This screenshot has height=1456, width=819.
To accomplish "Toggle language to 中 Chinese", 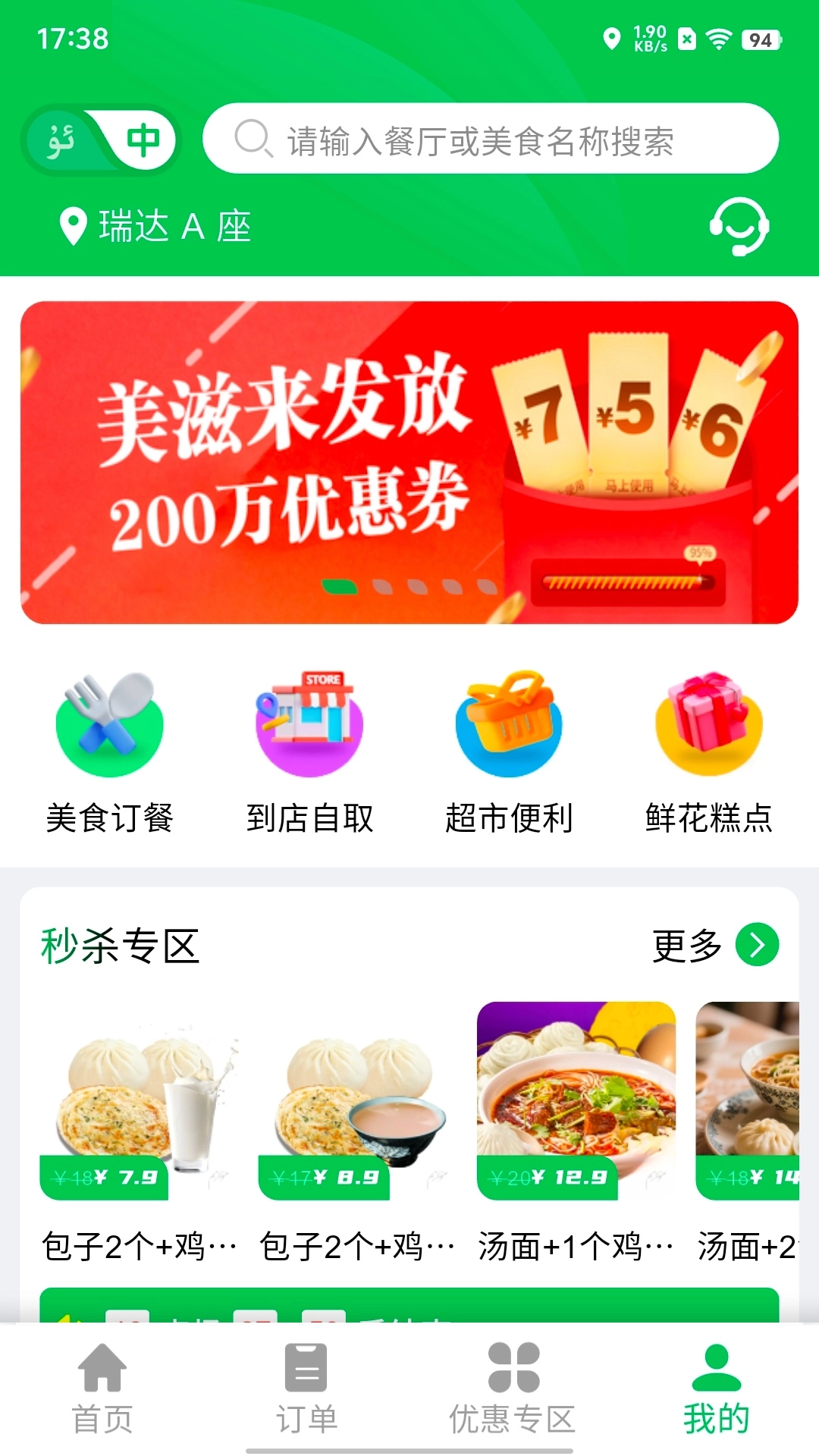I will 143,140.
